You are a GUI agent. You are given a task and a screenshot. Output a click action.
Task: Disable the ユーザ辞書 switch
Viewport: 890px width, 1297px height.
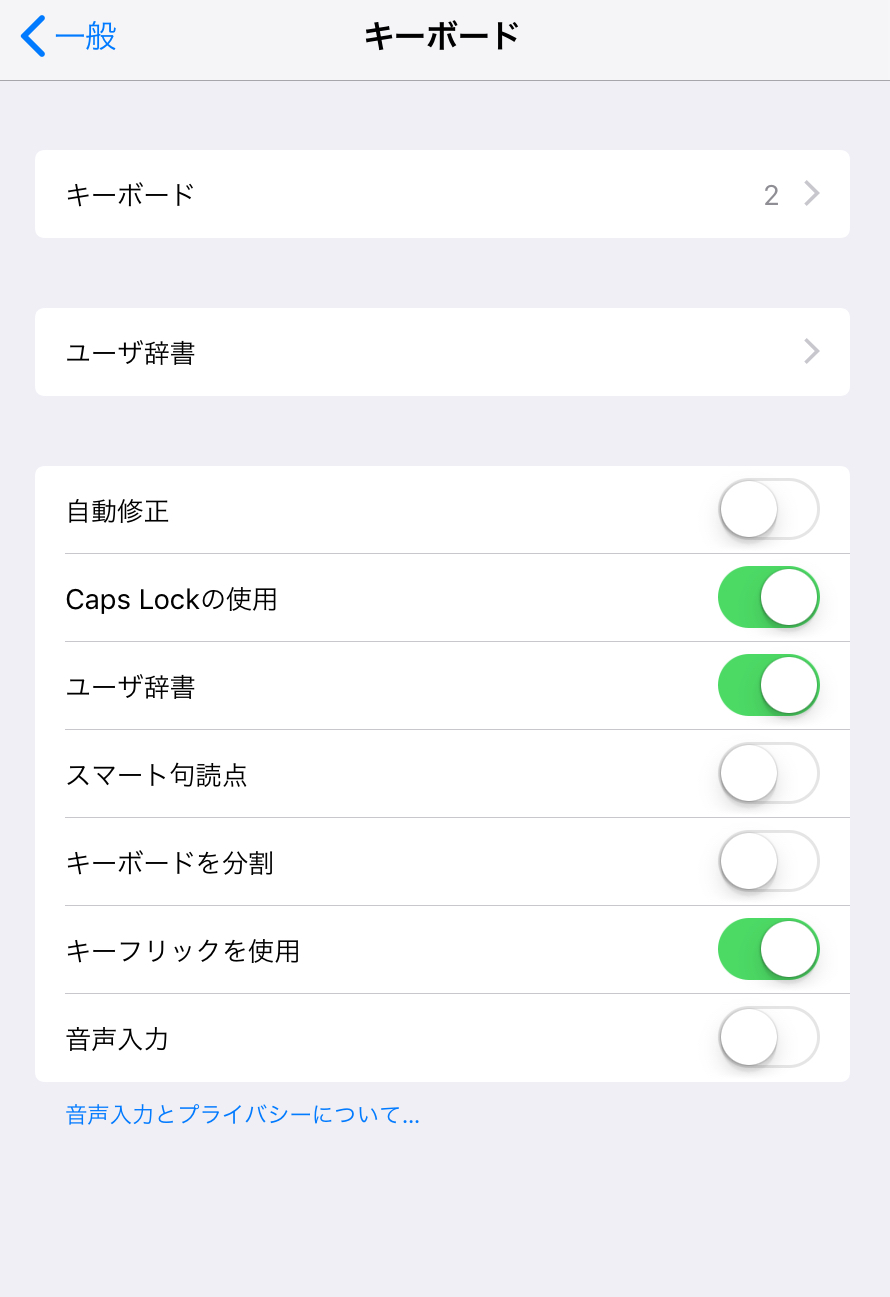click(x=768, y=685)
